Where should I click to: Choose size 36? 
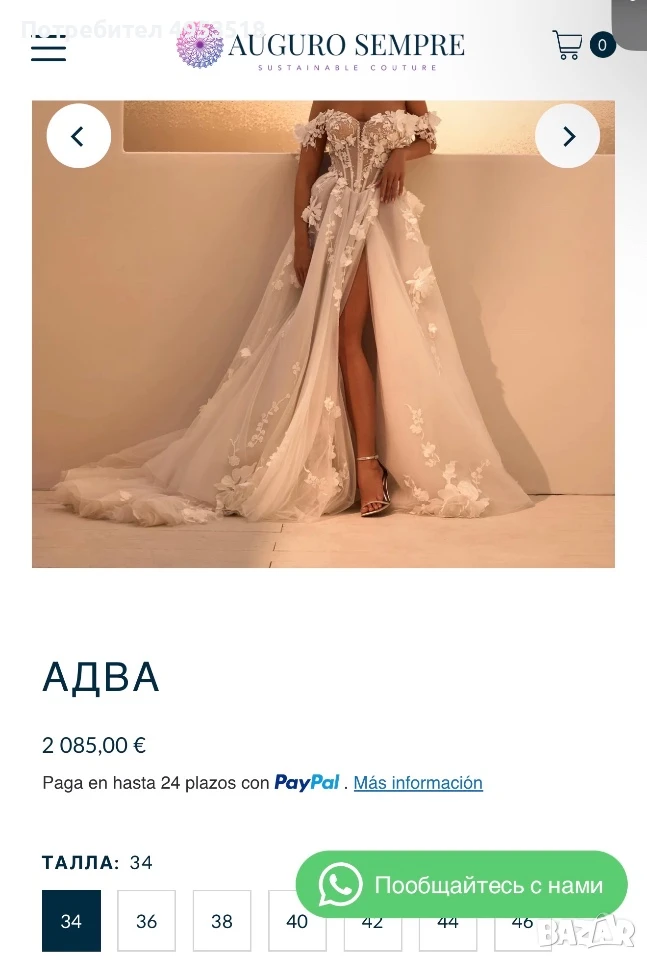click(146, 921)
